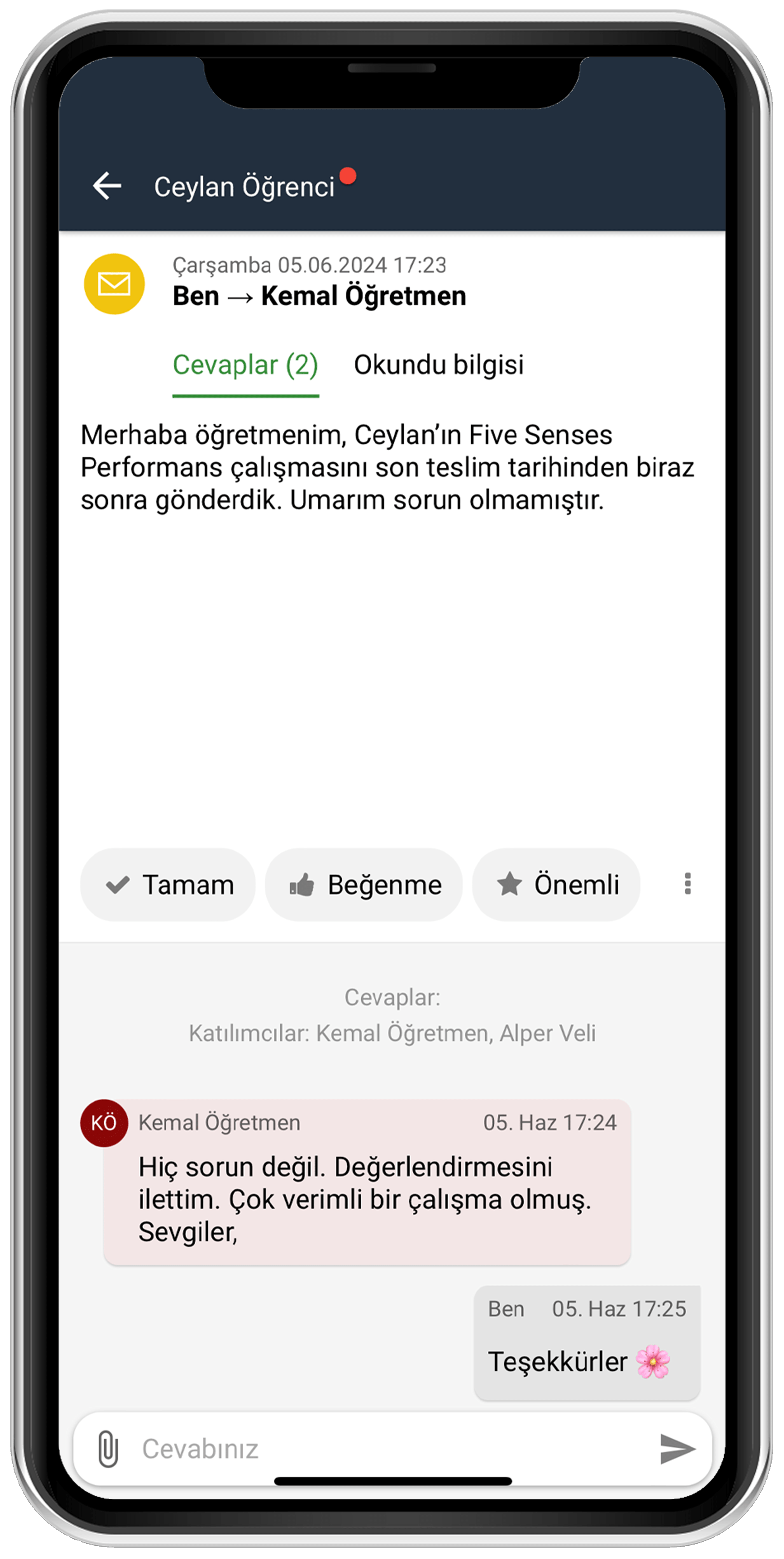The image size is (784, 1559).
Task: Flag the message as Önemli
Action: click(556, 884)
